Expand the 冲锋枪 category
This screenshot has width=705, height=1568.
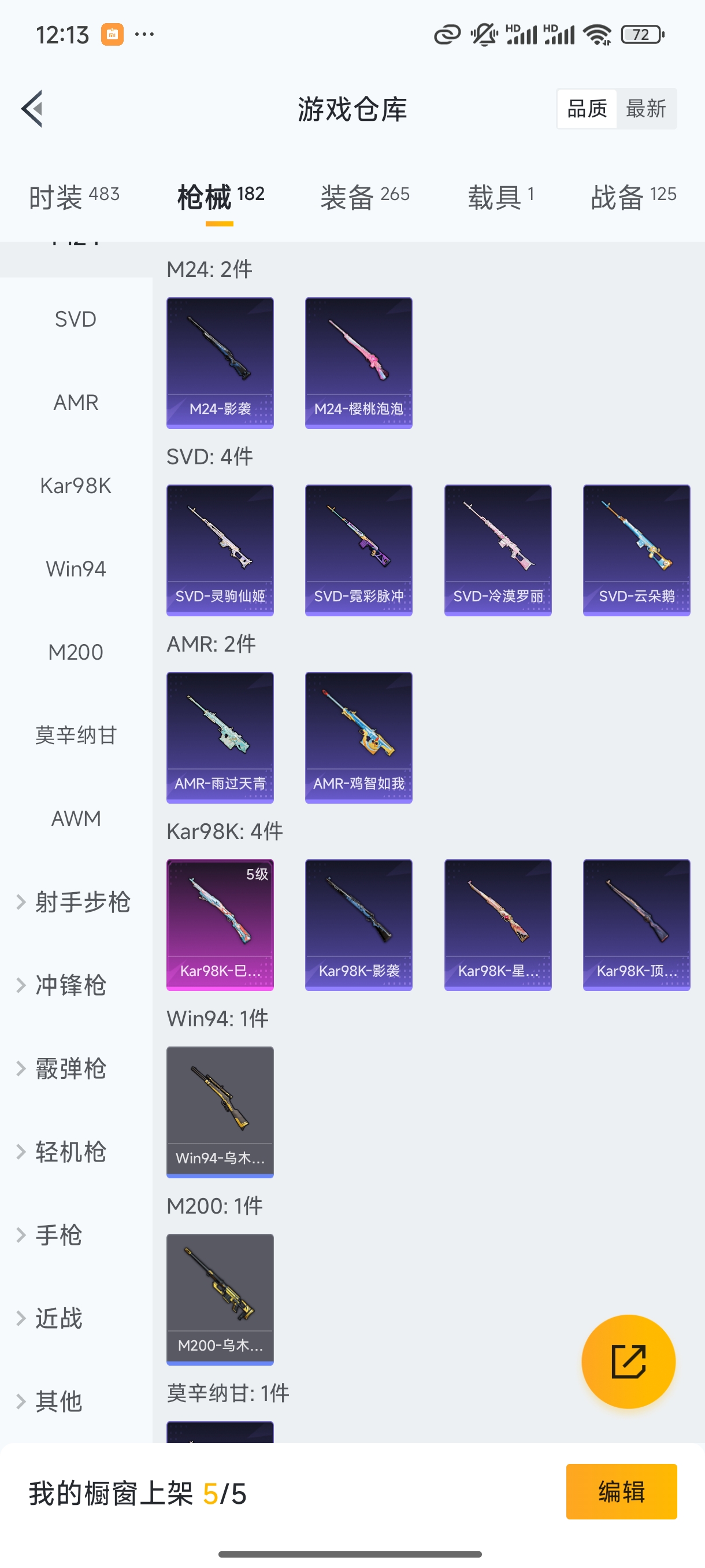70,985
